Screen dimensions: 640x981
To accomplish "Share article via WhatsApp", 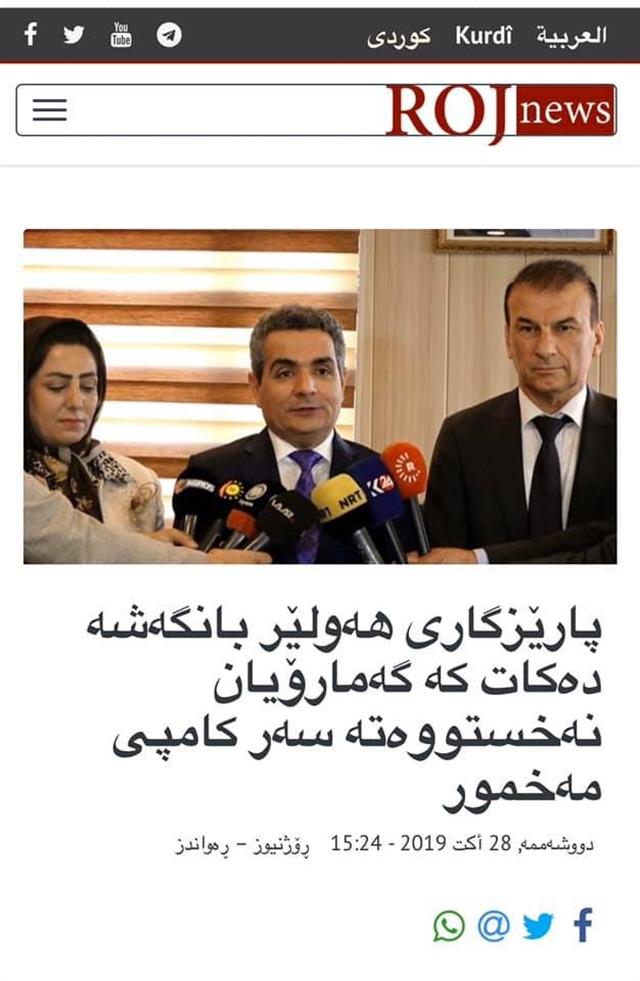I will (x=449, y=926).
